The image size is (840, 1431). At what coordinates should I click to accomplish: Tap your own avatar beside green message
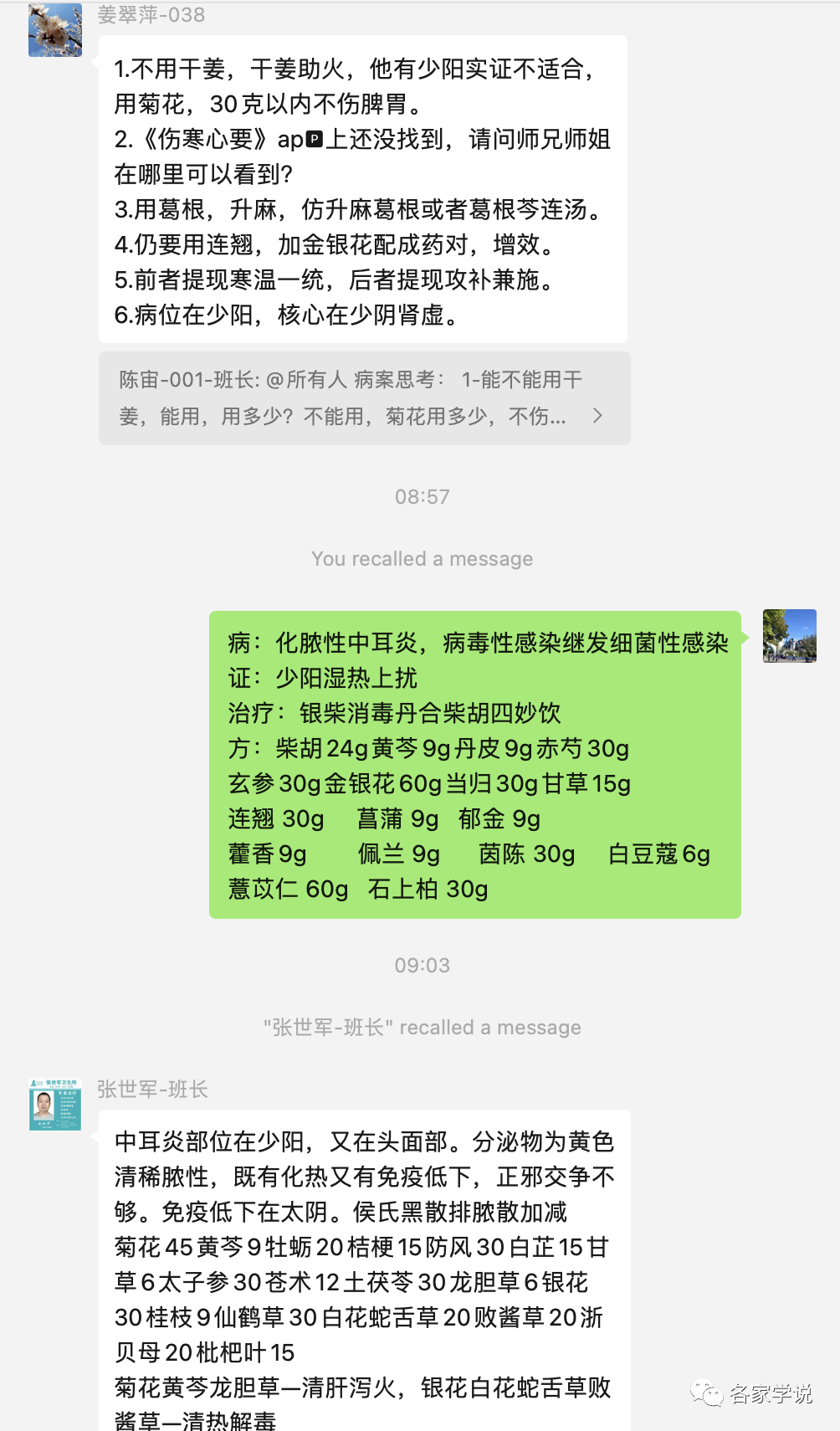[789, 636]
